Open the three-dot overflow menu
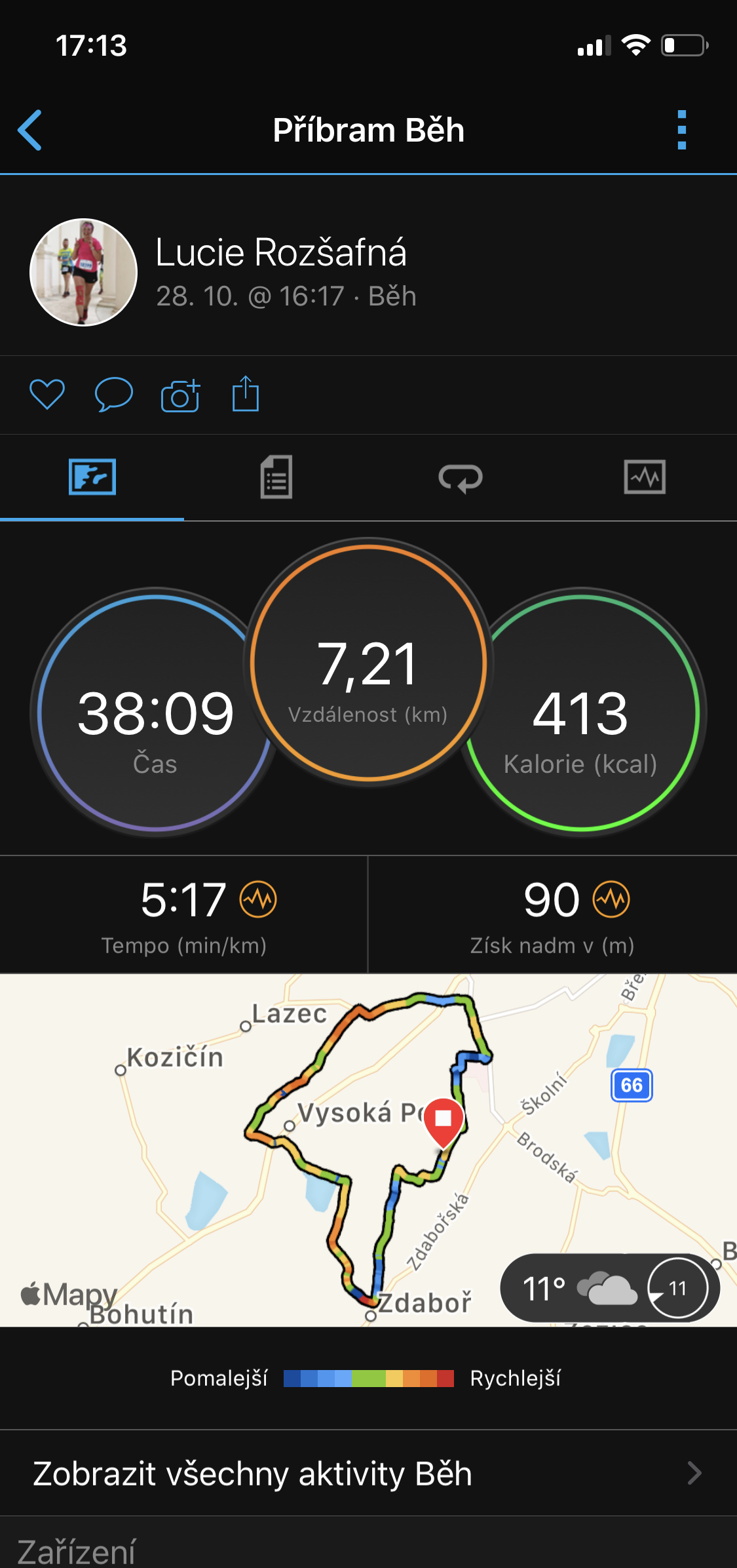Viewport: 737px width, 1568px height. click(x=681, y=130)
